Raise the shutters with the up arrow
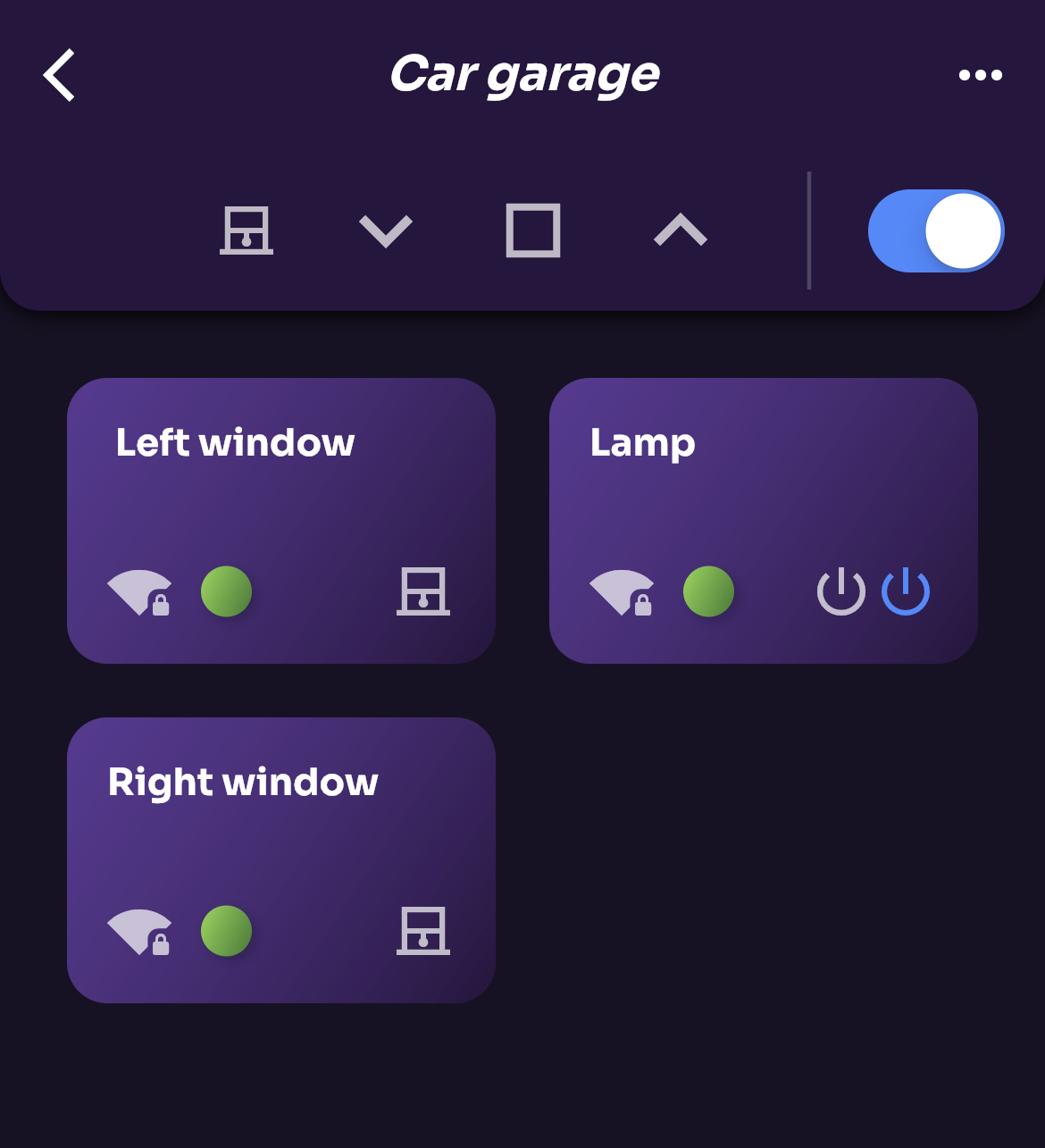The width and height of the screenshot is (1045, 1148). [681, 230]
